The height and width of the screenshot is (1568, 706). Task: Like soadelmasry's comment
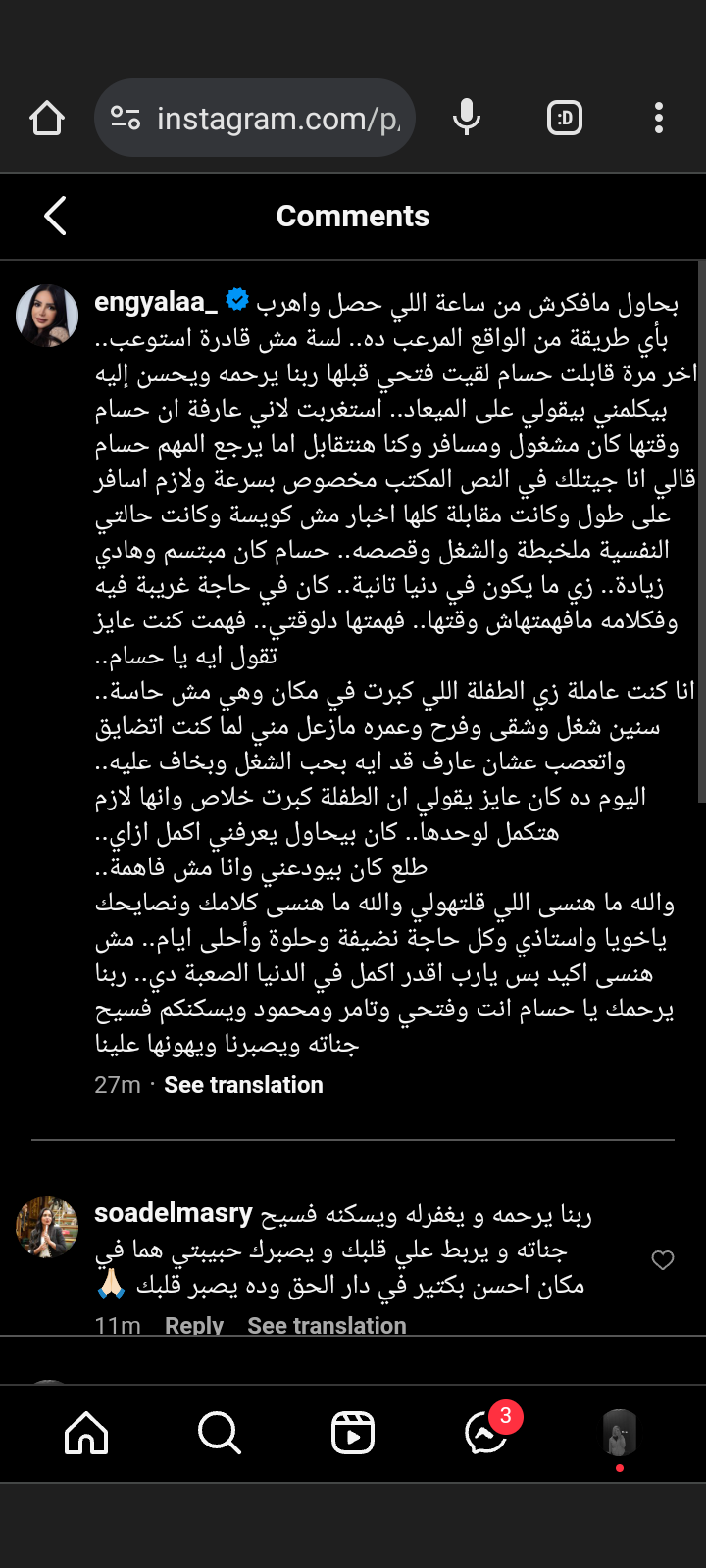(x=663, y=1260)
